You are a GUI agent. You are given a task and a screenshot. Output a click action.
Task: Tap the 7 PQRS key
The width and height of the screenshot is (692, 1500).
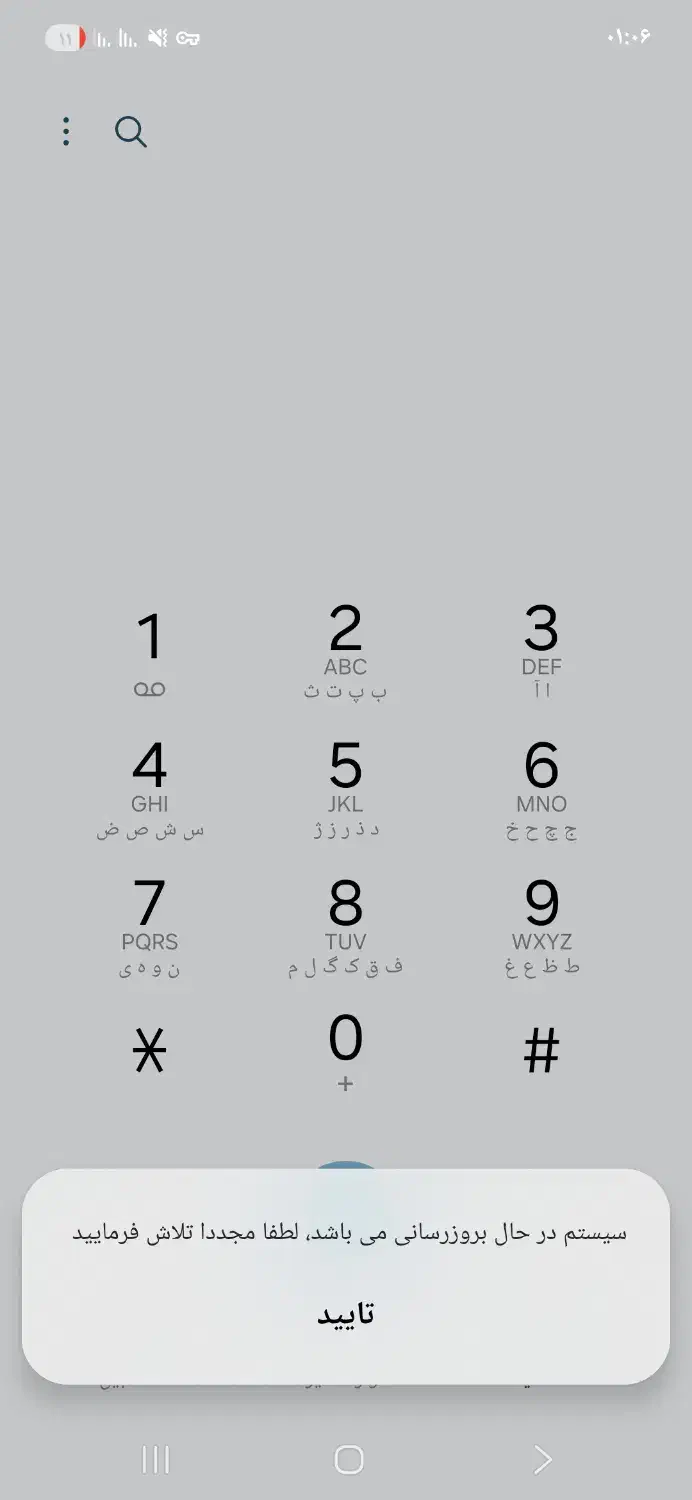coord(150,925)
